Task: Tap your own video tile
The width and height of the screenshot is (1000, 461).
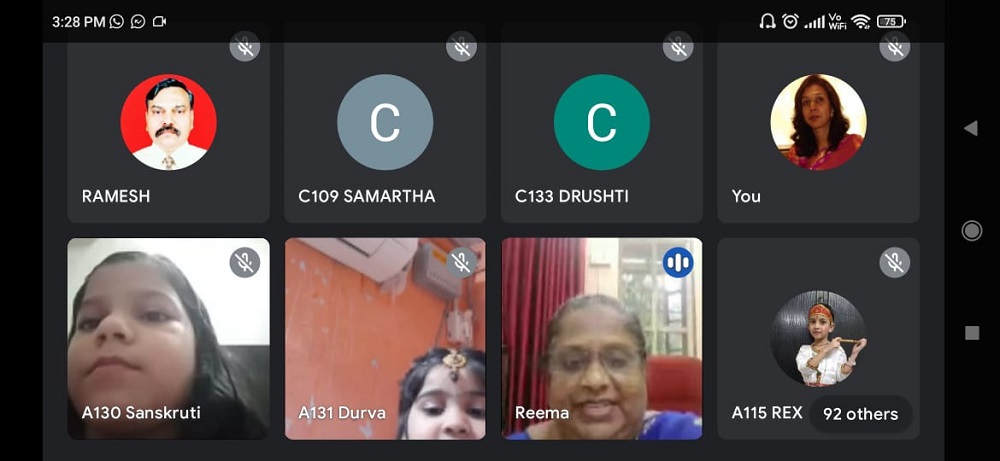Action: (x=818, y=130)
